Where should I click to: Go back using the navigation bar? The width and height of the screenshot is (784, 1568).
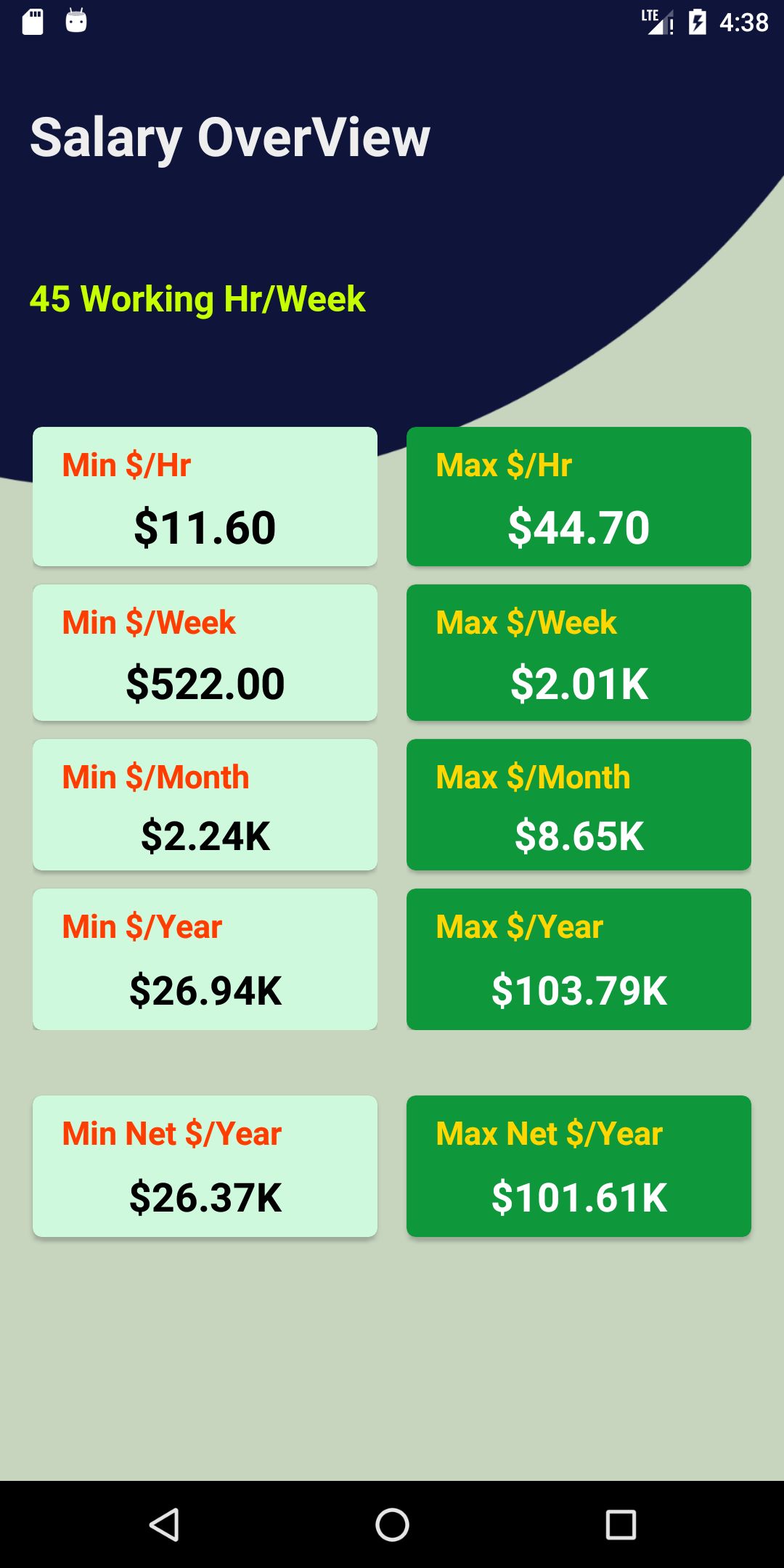165,1524
